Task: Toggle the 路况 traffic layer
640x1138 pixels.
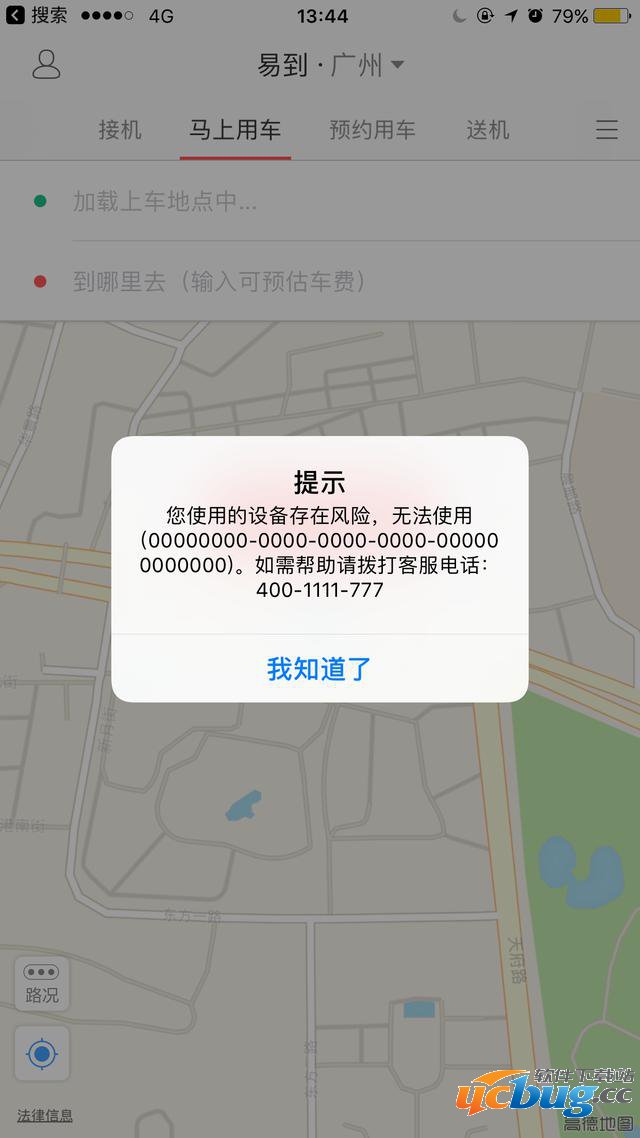Action: coord(42,983)
